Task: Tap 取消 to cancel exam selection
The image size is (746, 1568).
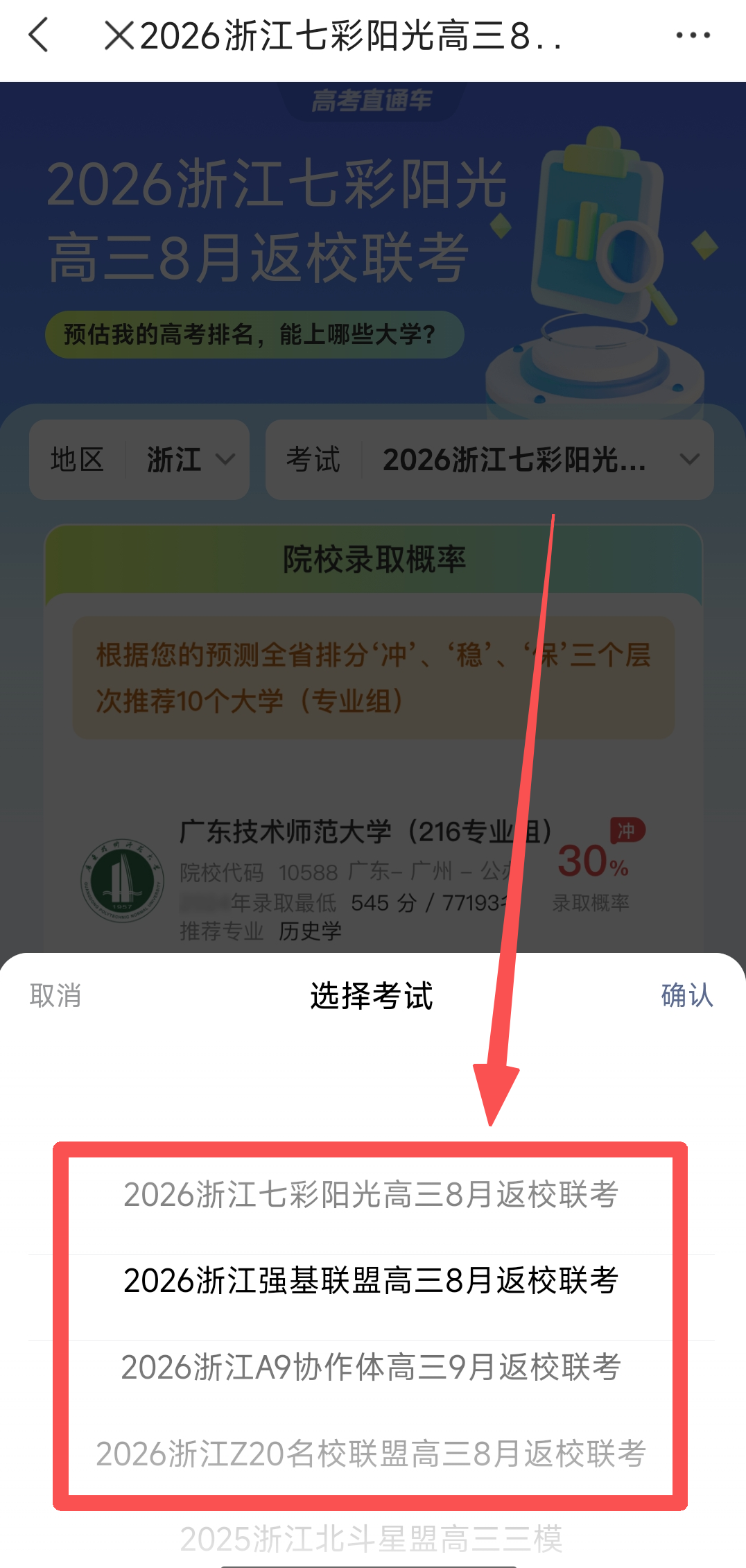Action: click(55, 995)
